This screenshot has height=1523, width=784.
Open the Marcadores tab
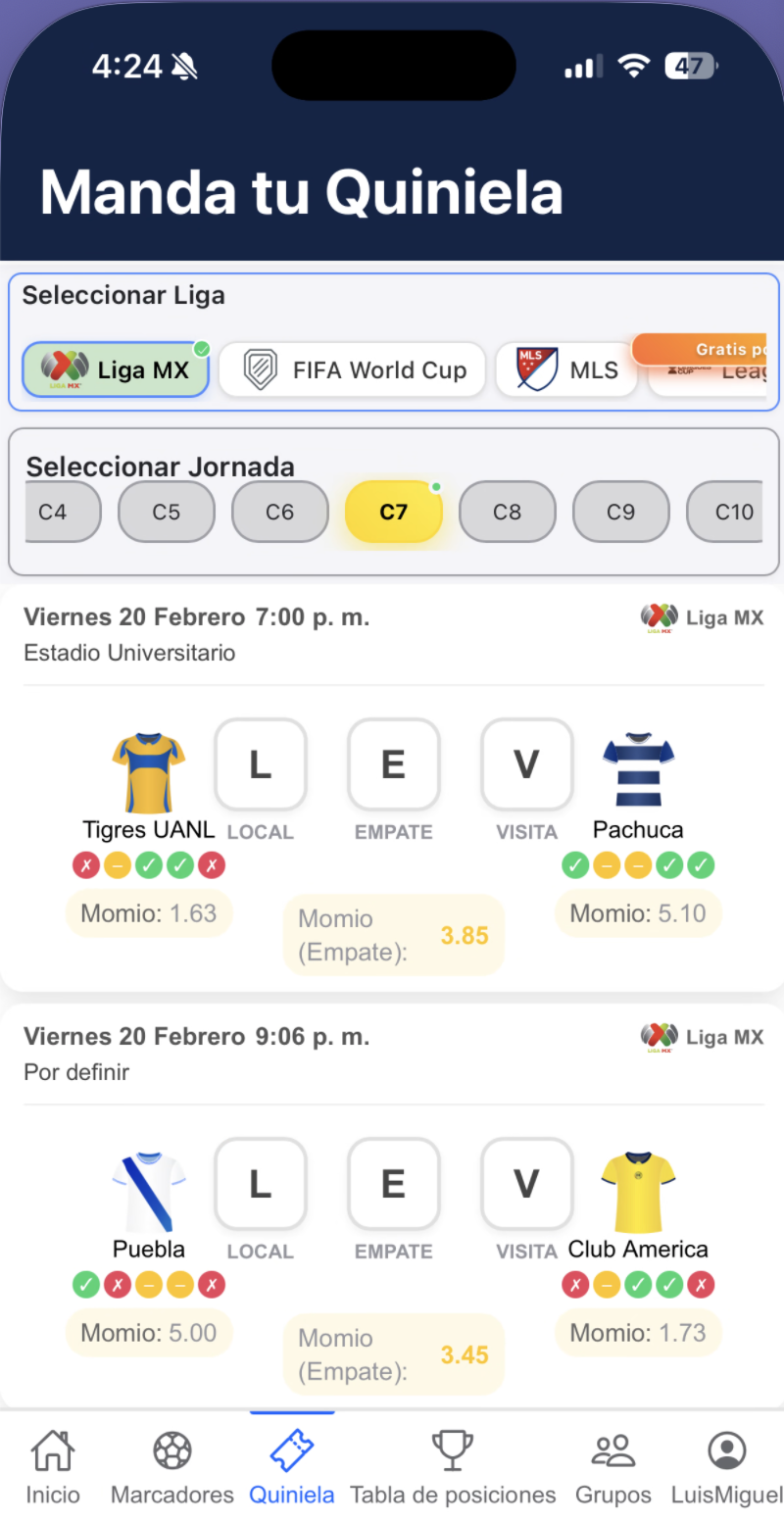[x=172, y=1466]
